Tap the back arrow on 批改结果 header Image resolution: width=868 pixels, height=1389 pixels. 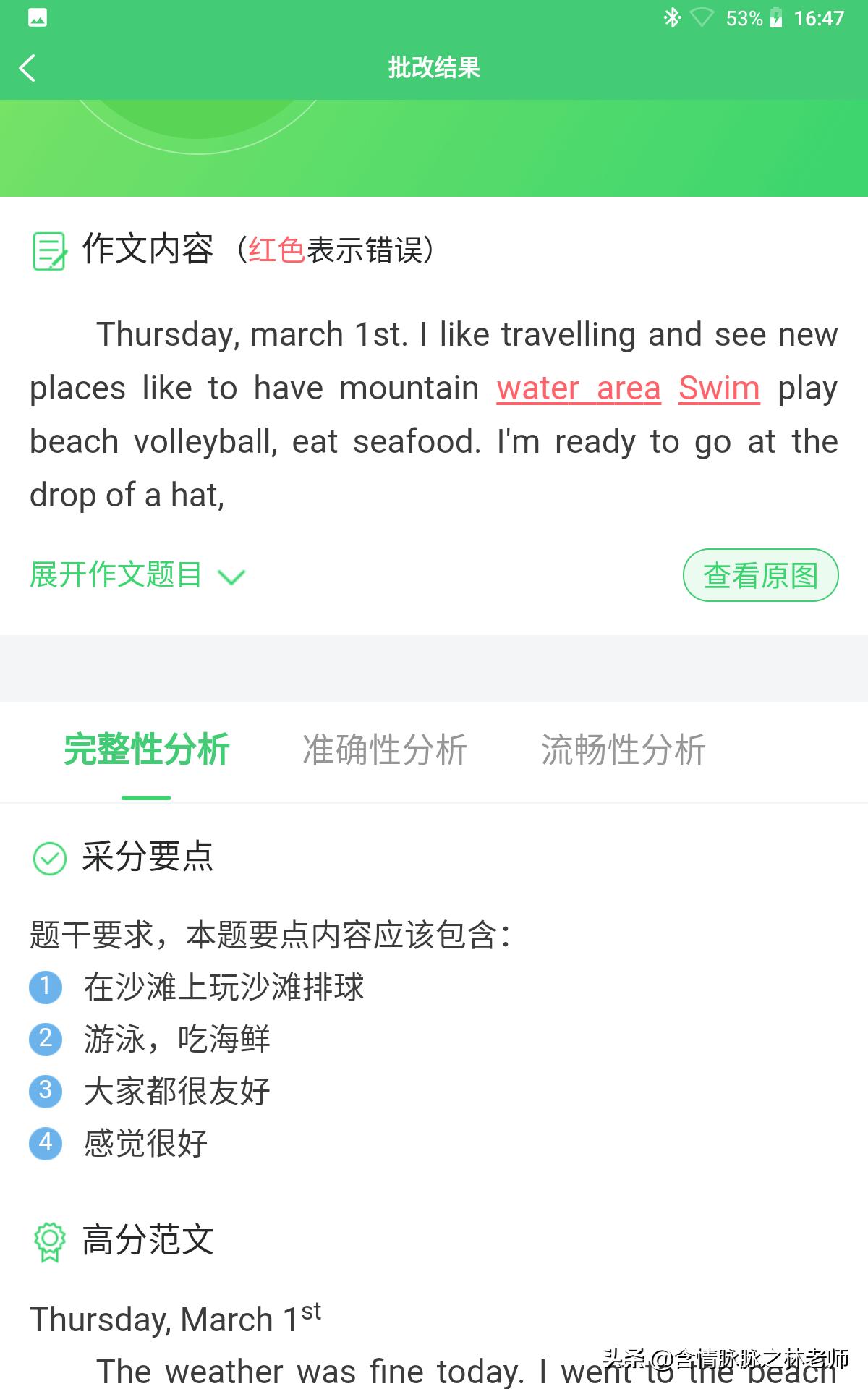[x=27, y=69]
